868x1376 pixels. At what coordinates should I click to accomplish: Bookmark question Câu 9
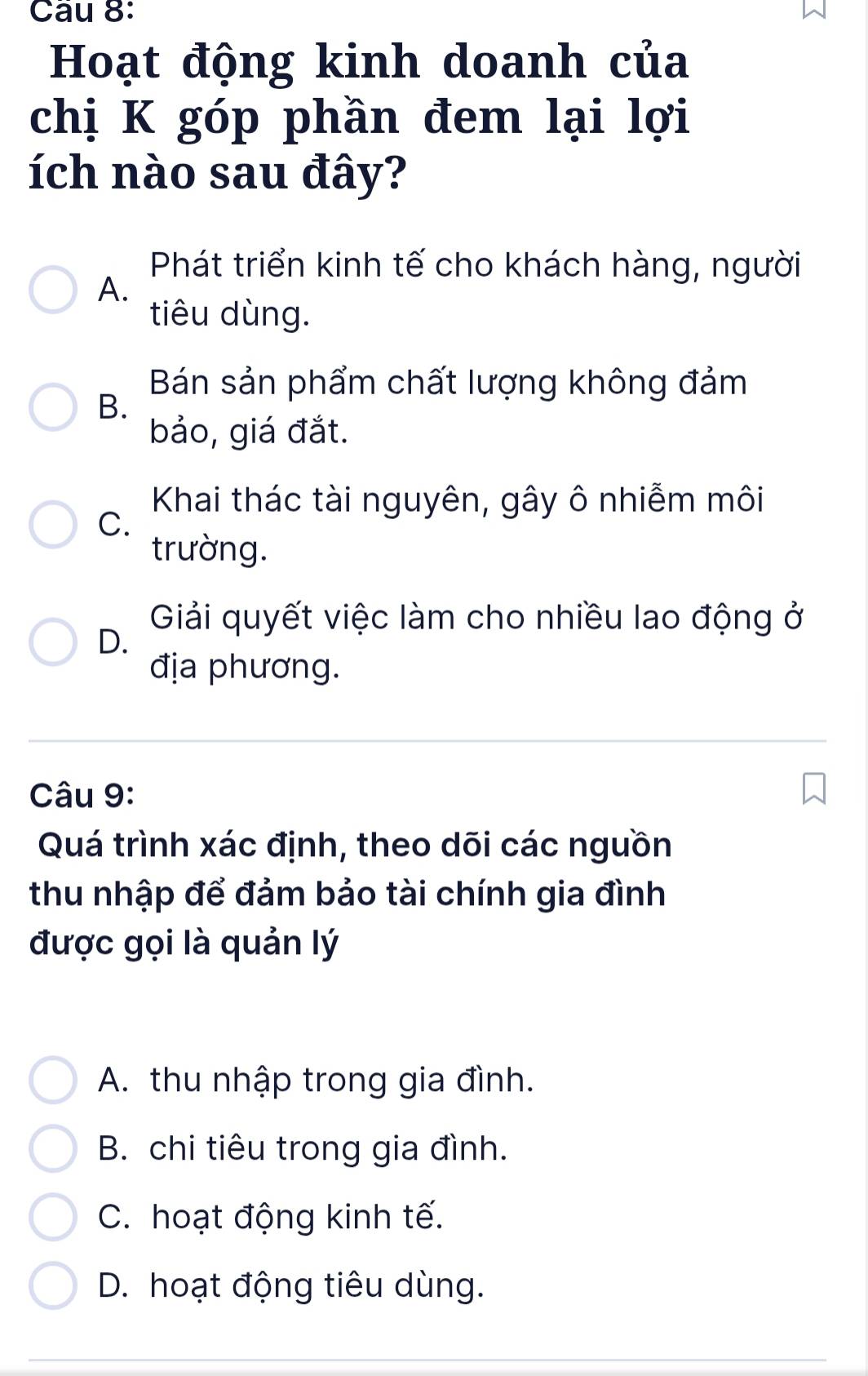pyautogui.click(x=813, y=789)
